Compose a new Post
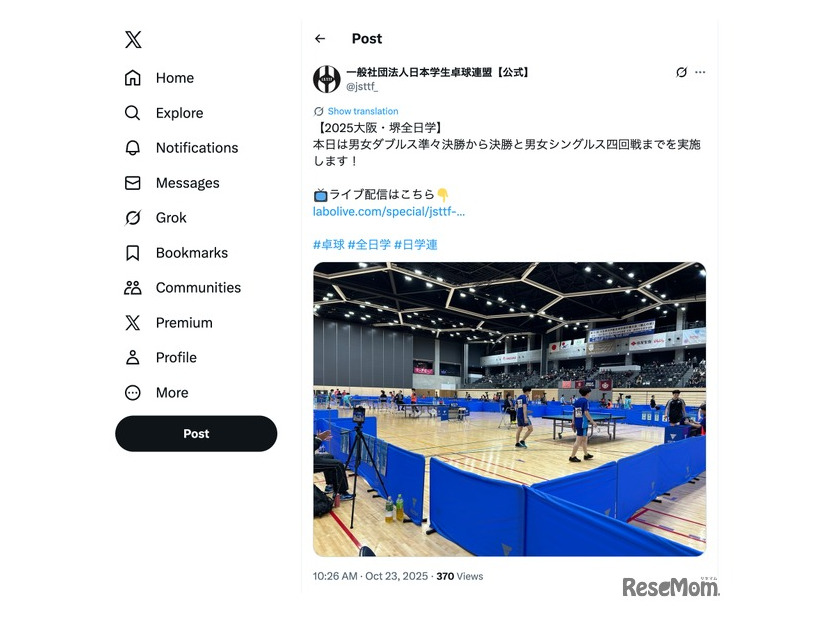 pos(196,434)
